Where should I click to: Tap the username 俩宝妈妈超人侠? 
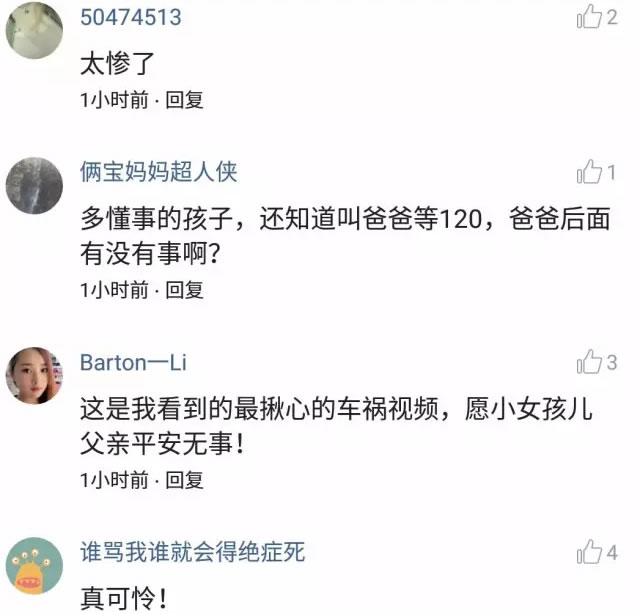pos(159,172)
